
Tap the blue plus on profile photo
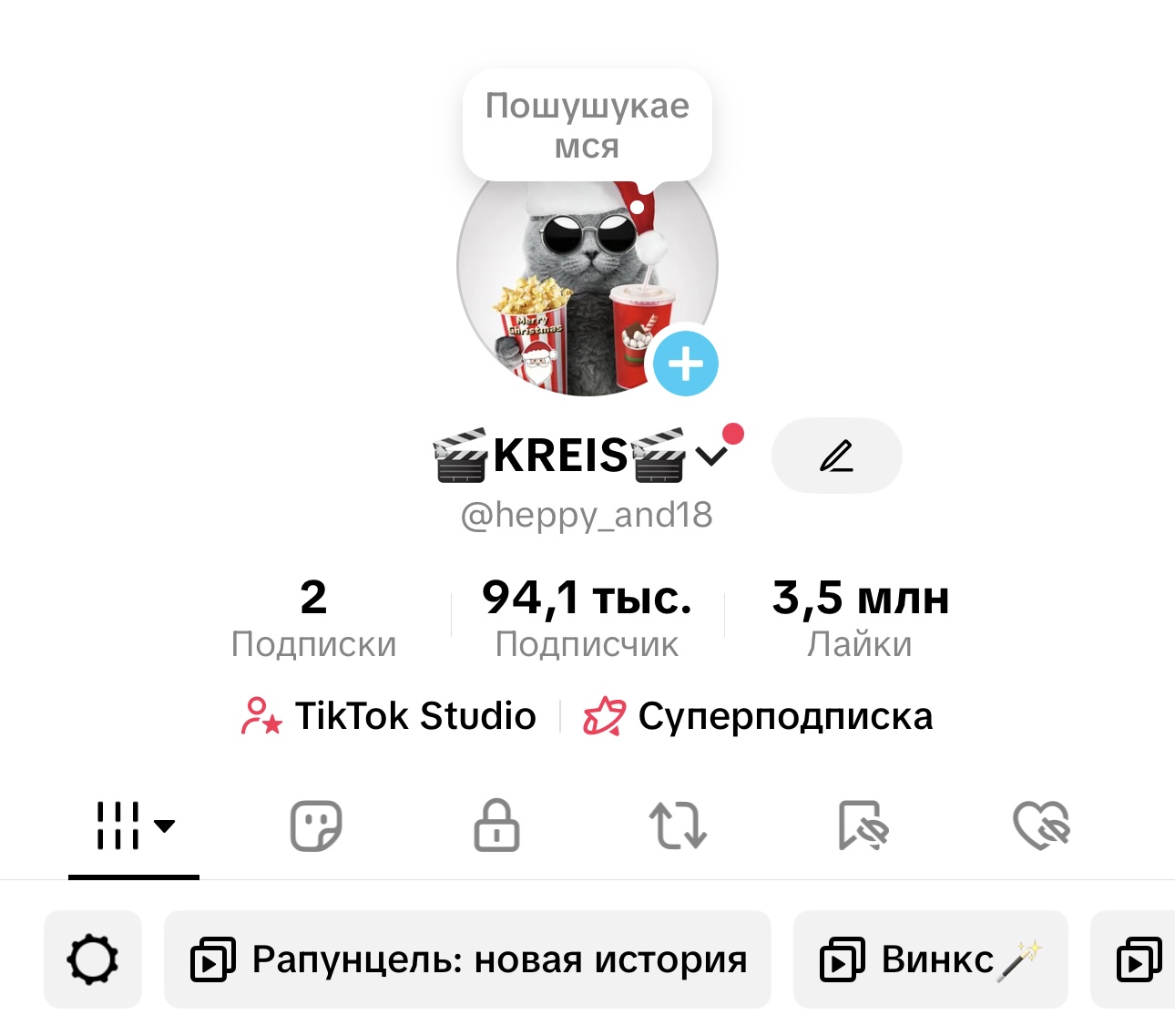click(x=686, y=364)
